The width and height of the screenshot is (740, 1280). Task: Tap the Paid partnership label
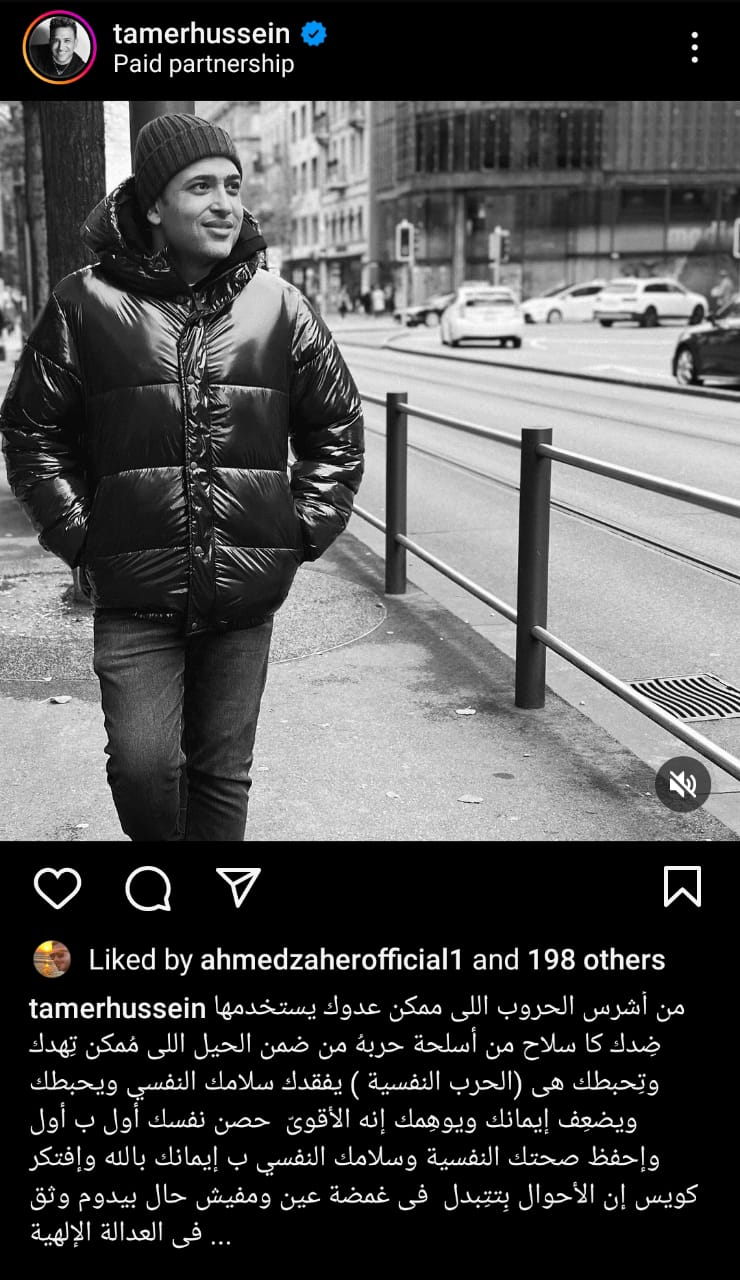(203, 64)
